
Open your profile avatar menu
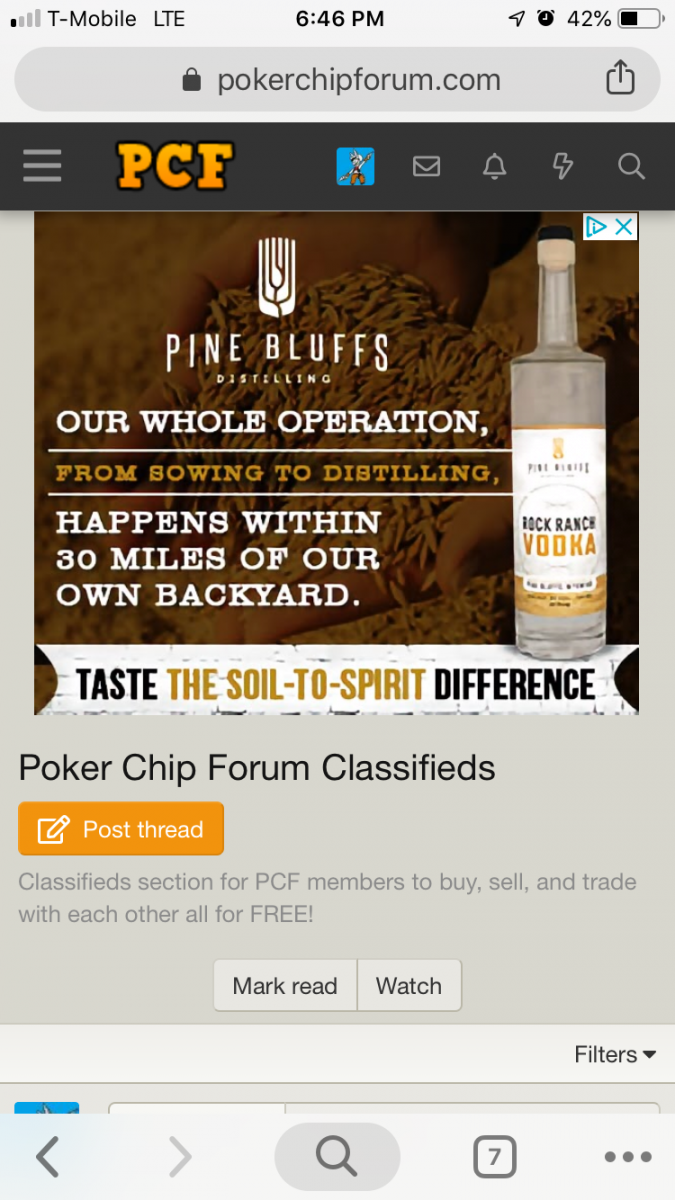click(x=355, y=166)
